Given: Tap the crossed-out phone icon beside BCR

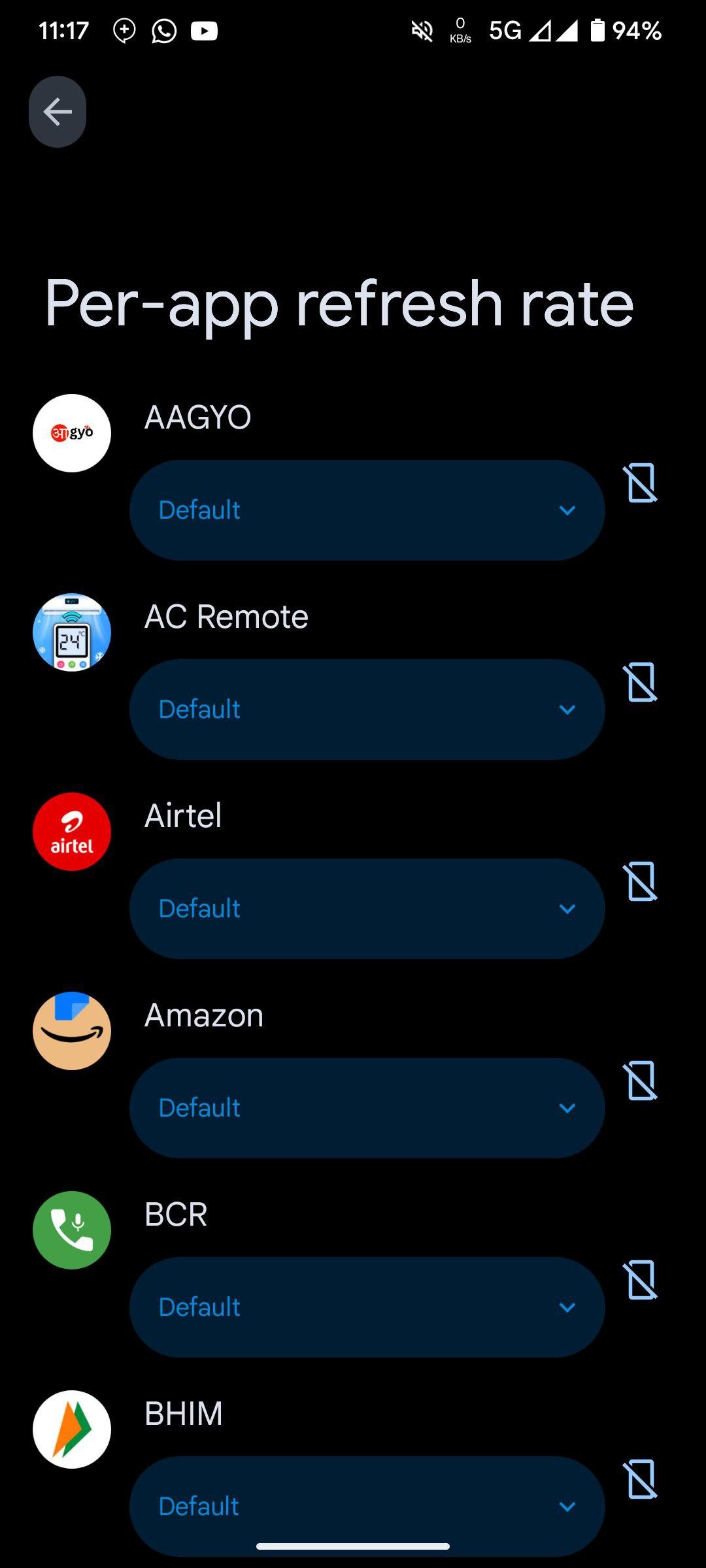Looking at the screenshot, I should [x=641, y=1280].
